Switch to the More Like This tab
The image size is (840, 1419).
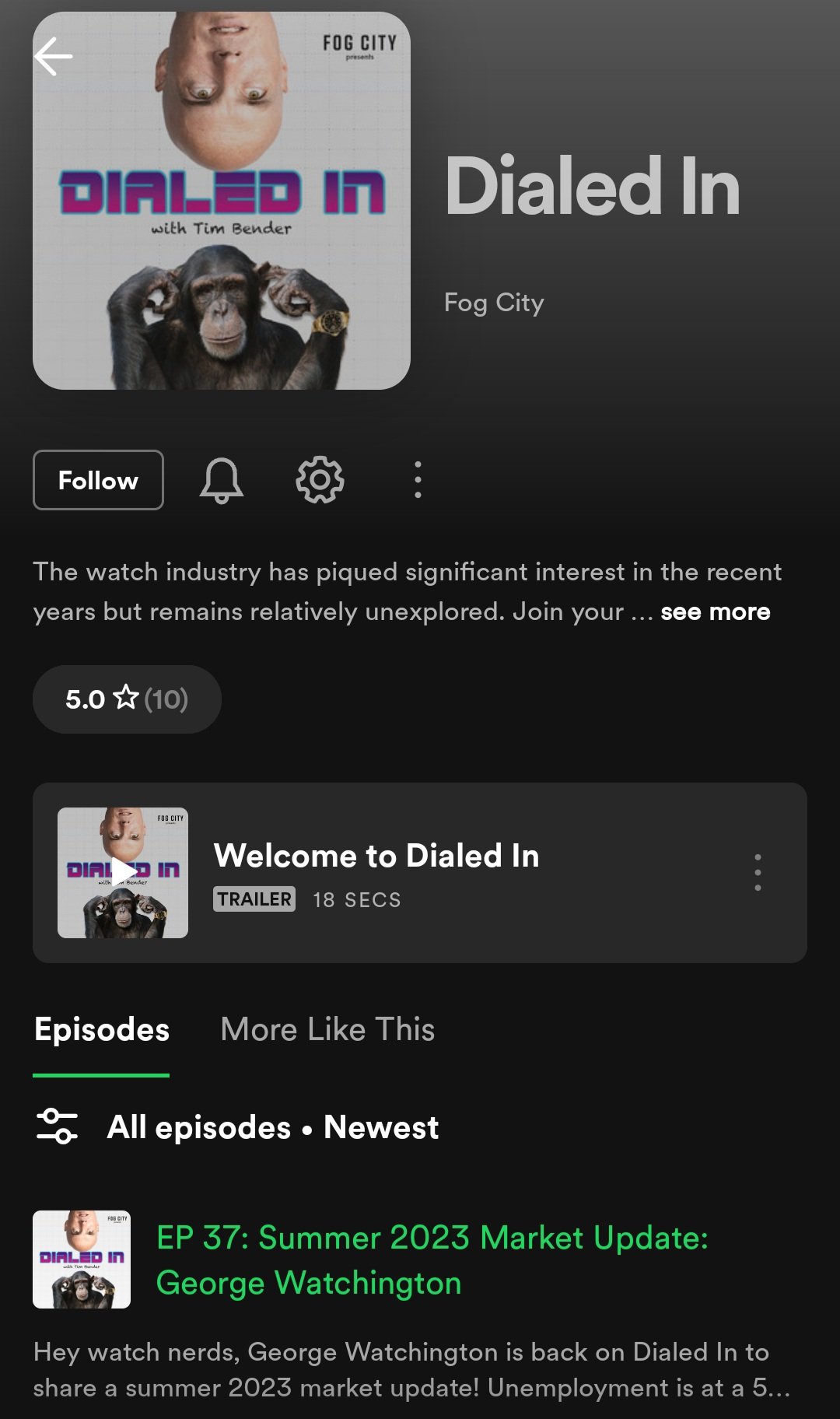tap(327, 1030)
